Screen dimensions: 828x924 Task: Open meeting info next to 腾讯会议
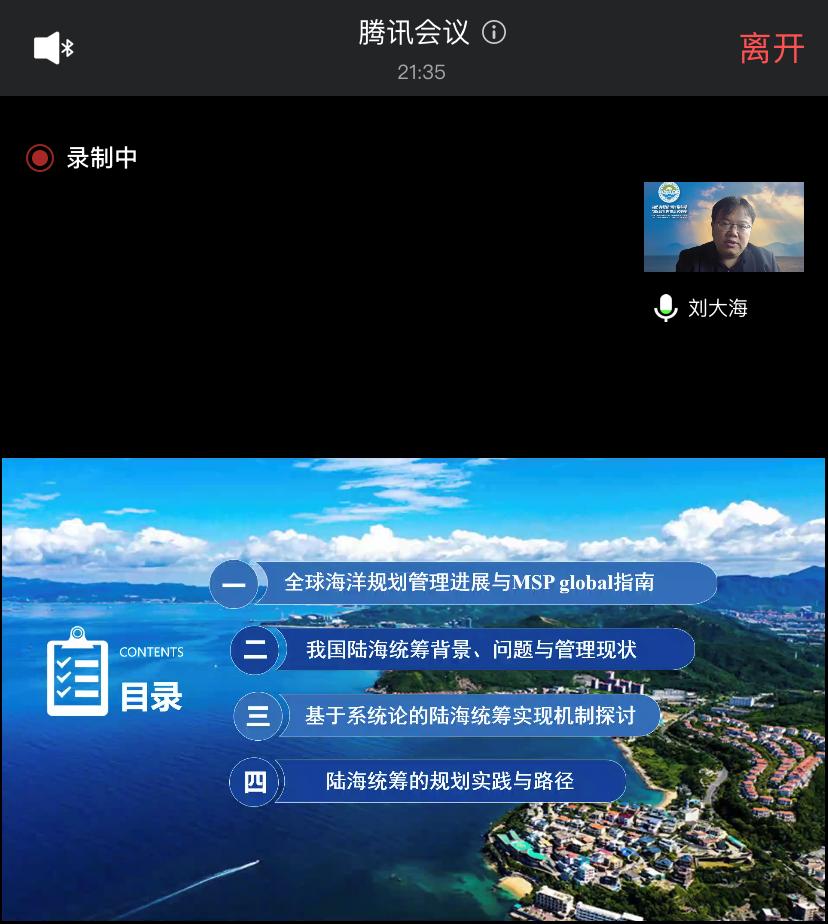pyautogui.click(x=494, y=33)
